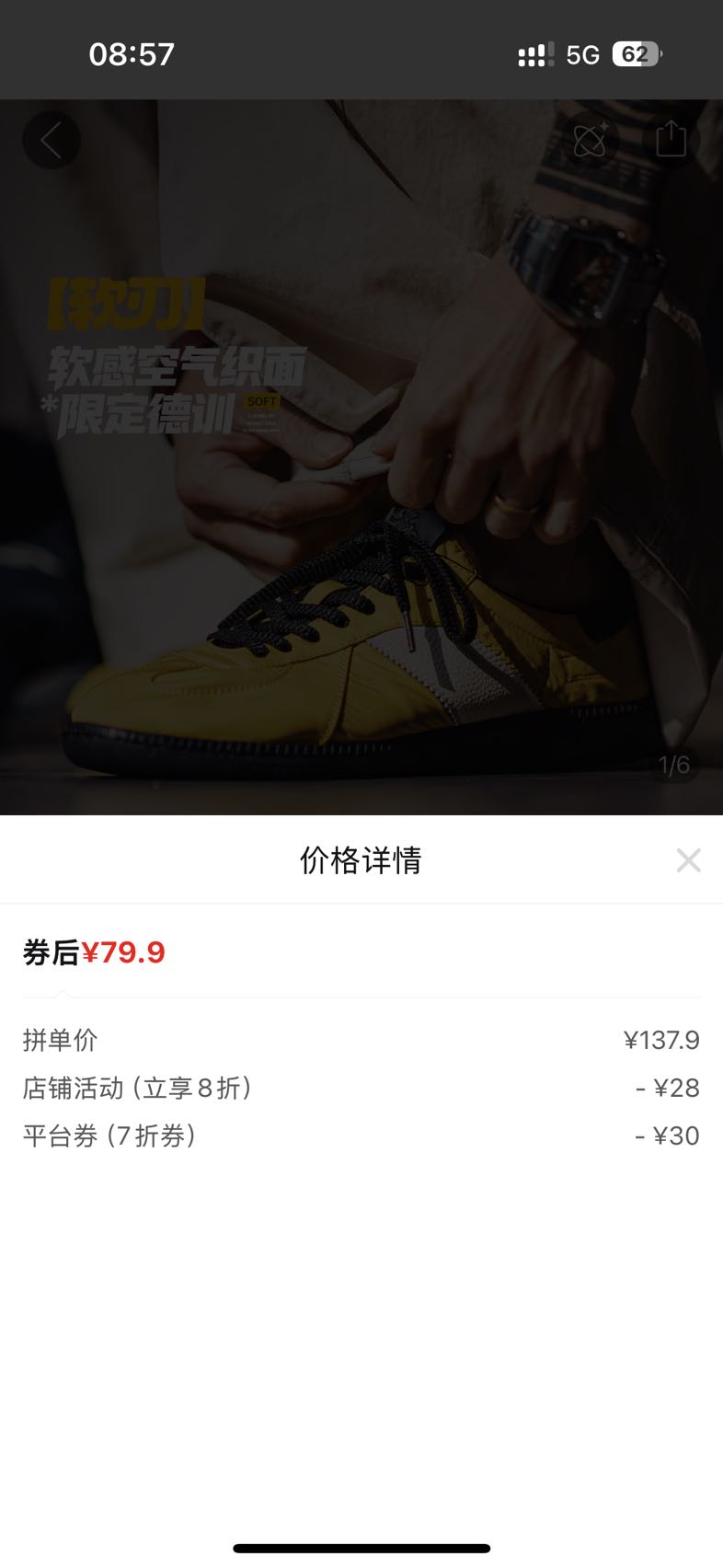Close the 价格详情 price details sheet
Image resolution: width=723 pixels, height=1568 pixels.
[688, 860]
